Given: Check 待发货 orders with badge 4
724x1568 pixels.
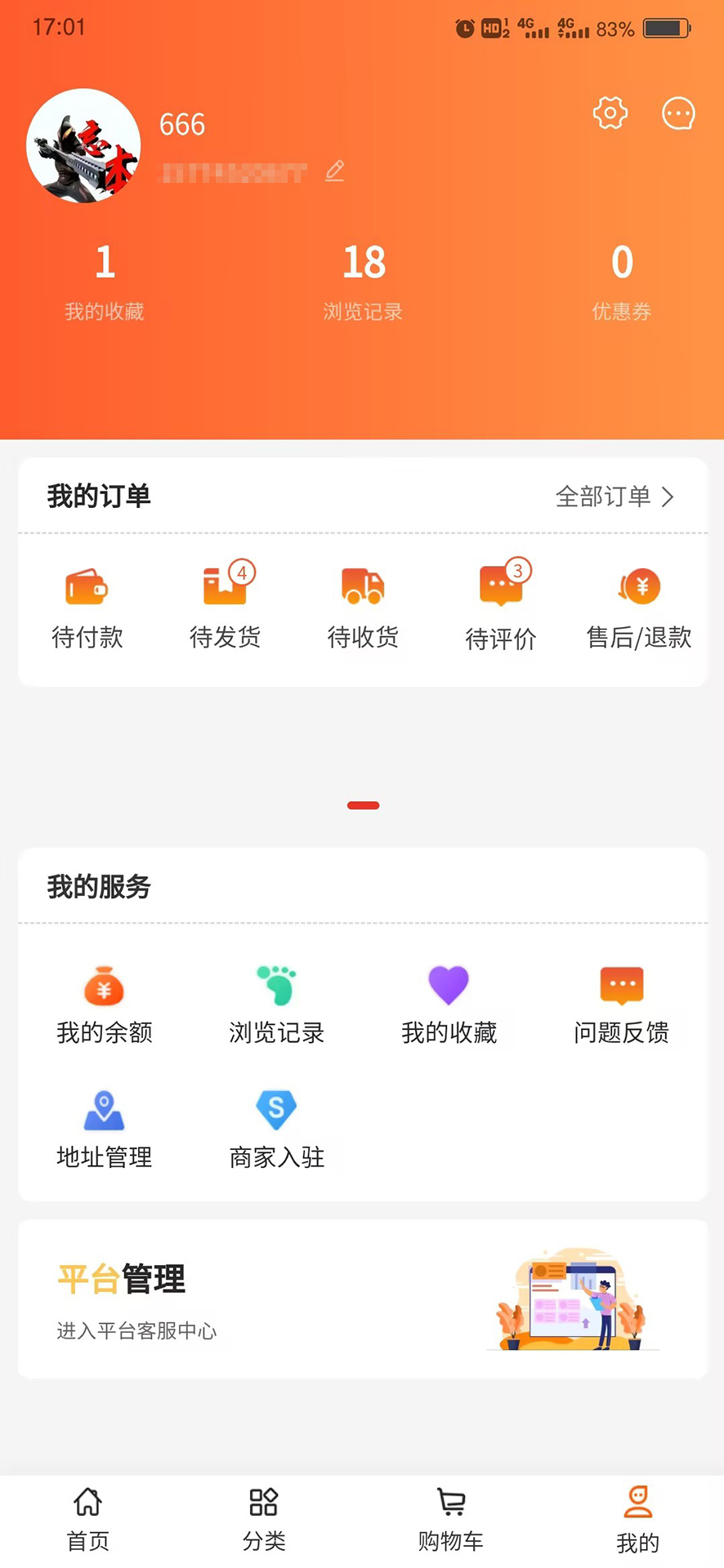Looking at the screenshot, I should (x=225, y=604).
